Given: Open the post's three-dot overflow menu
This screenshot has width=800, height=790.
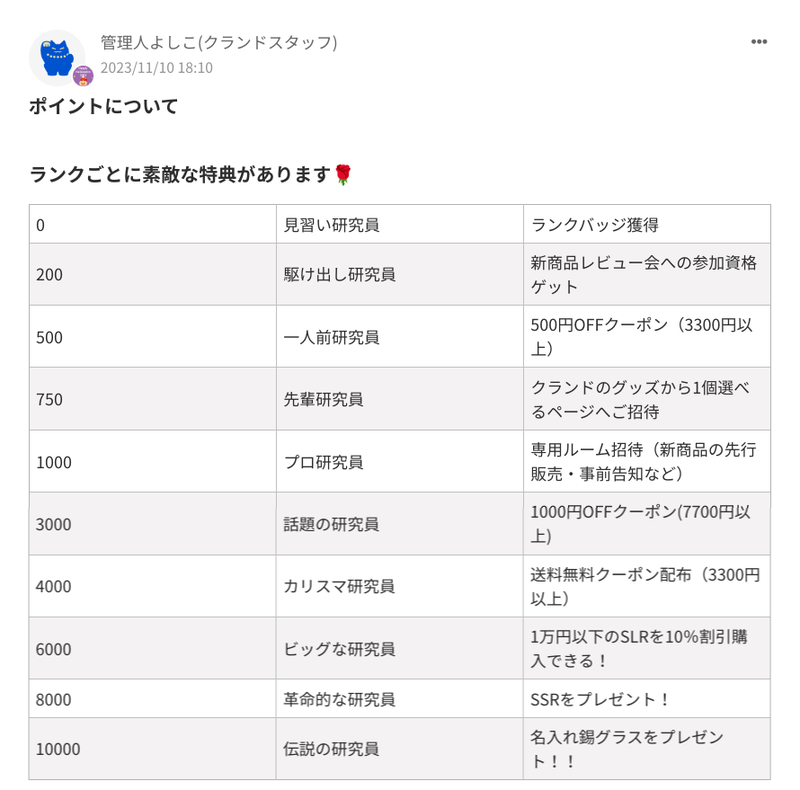Looking at the screenshot, I should click(759, 42).
